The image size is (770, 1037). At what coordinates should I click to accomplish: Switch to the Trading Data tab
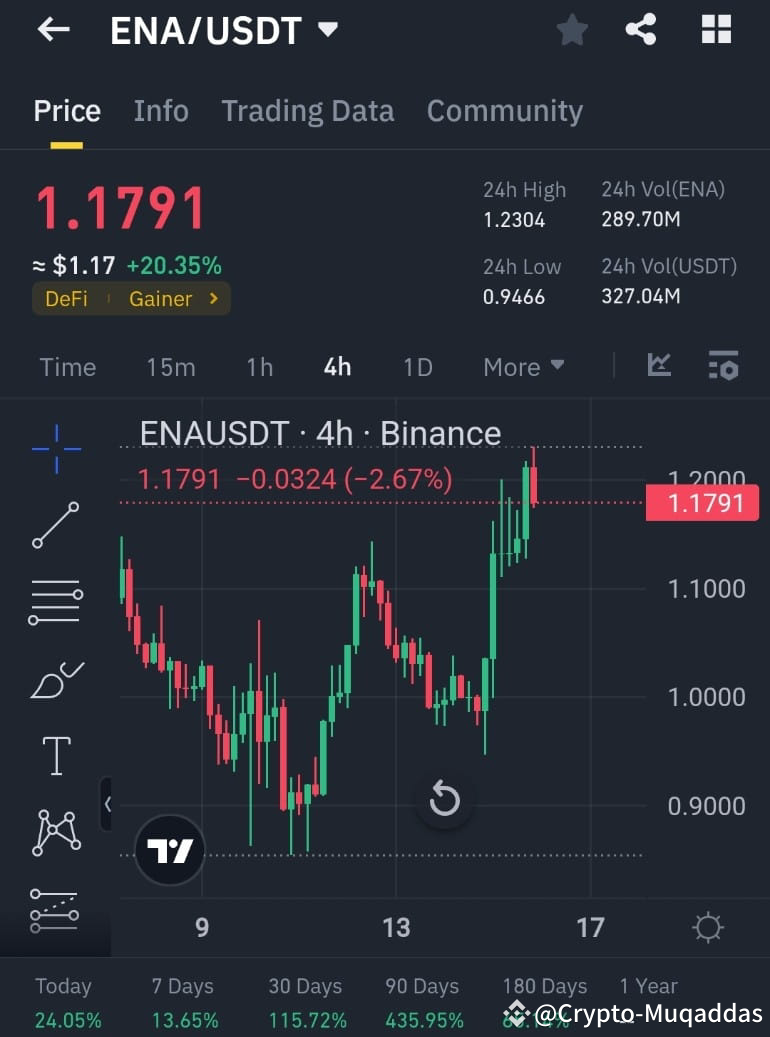307,110
